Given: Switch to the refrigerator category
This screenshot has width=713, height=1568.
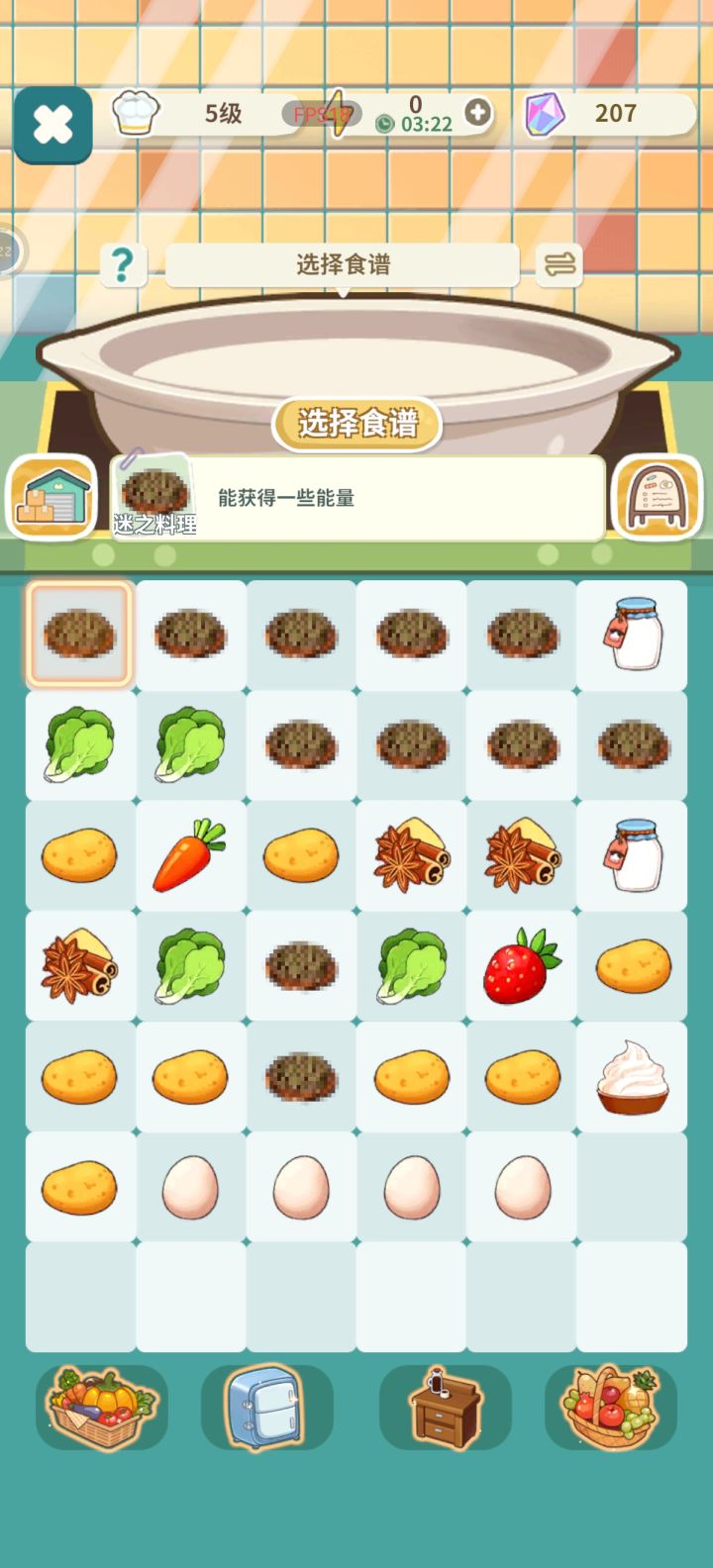Looking at the screenshot, I should (x=267, y=1408).
